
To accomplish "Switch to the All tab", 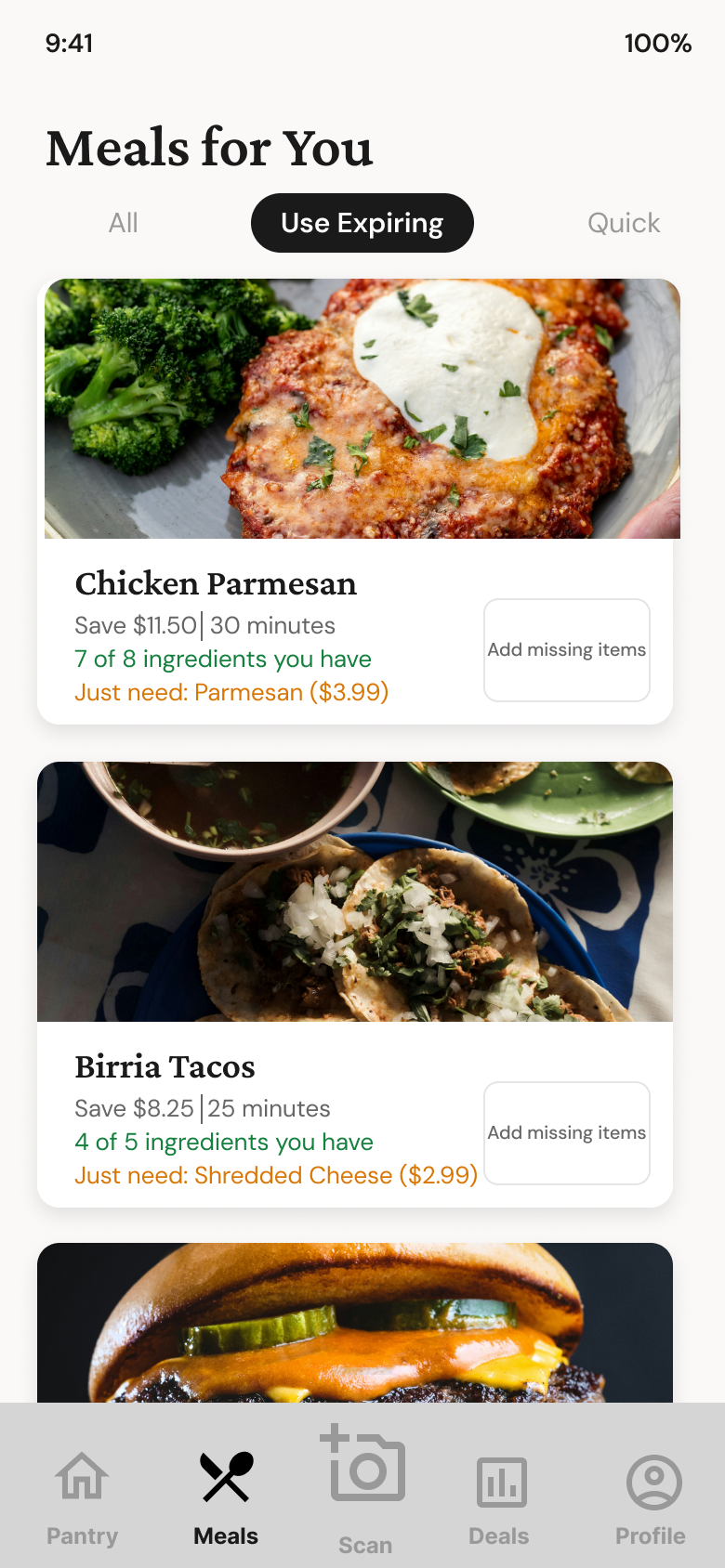I will pyautogui.click(x=124, y=222).
